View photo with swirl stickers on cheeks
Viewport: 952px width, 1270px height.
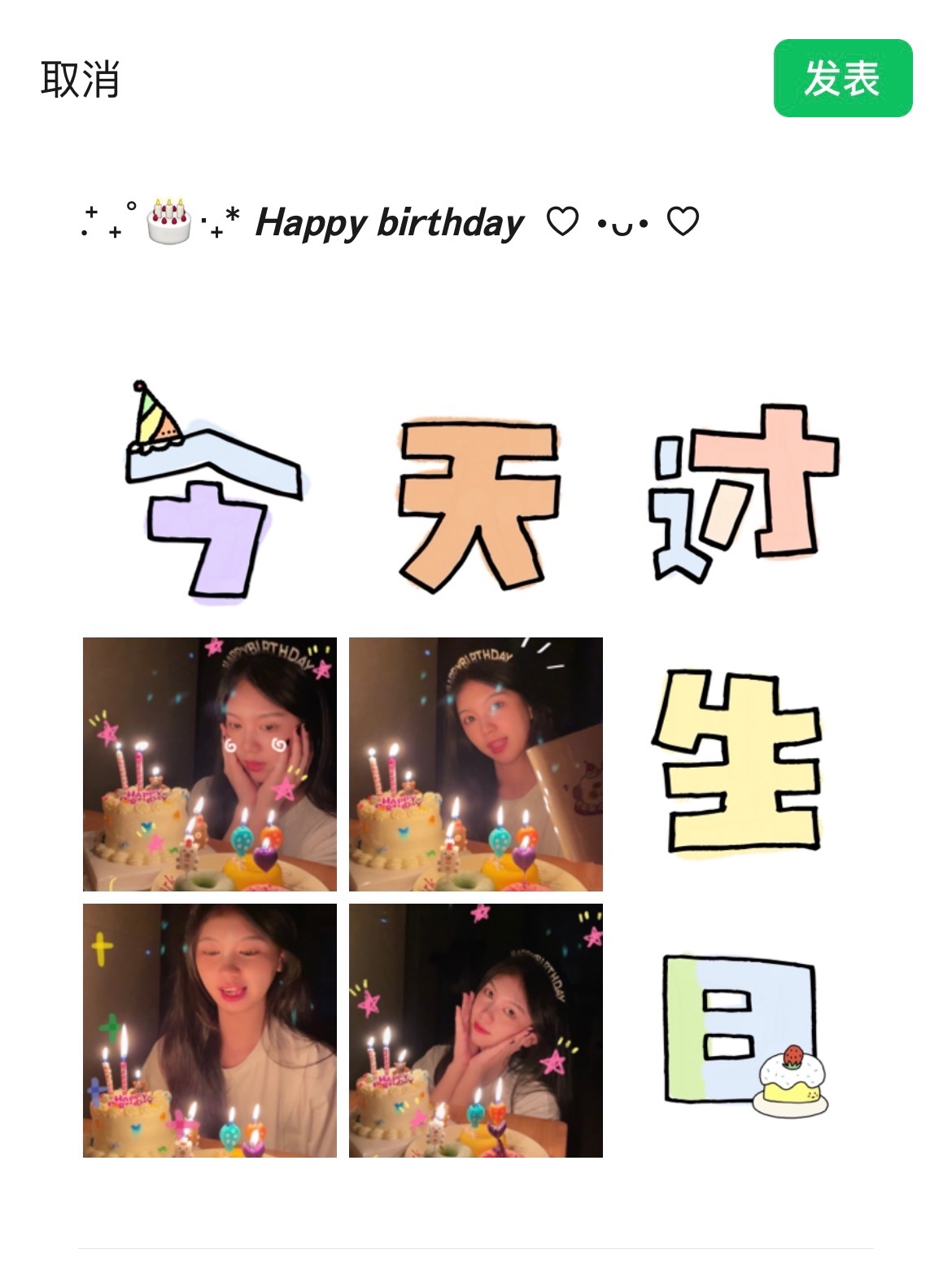coord(210,764)
